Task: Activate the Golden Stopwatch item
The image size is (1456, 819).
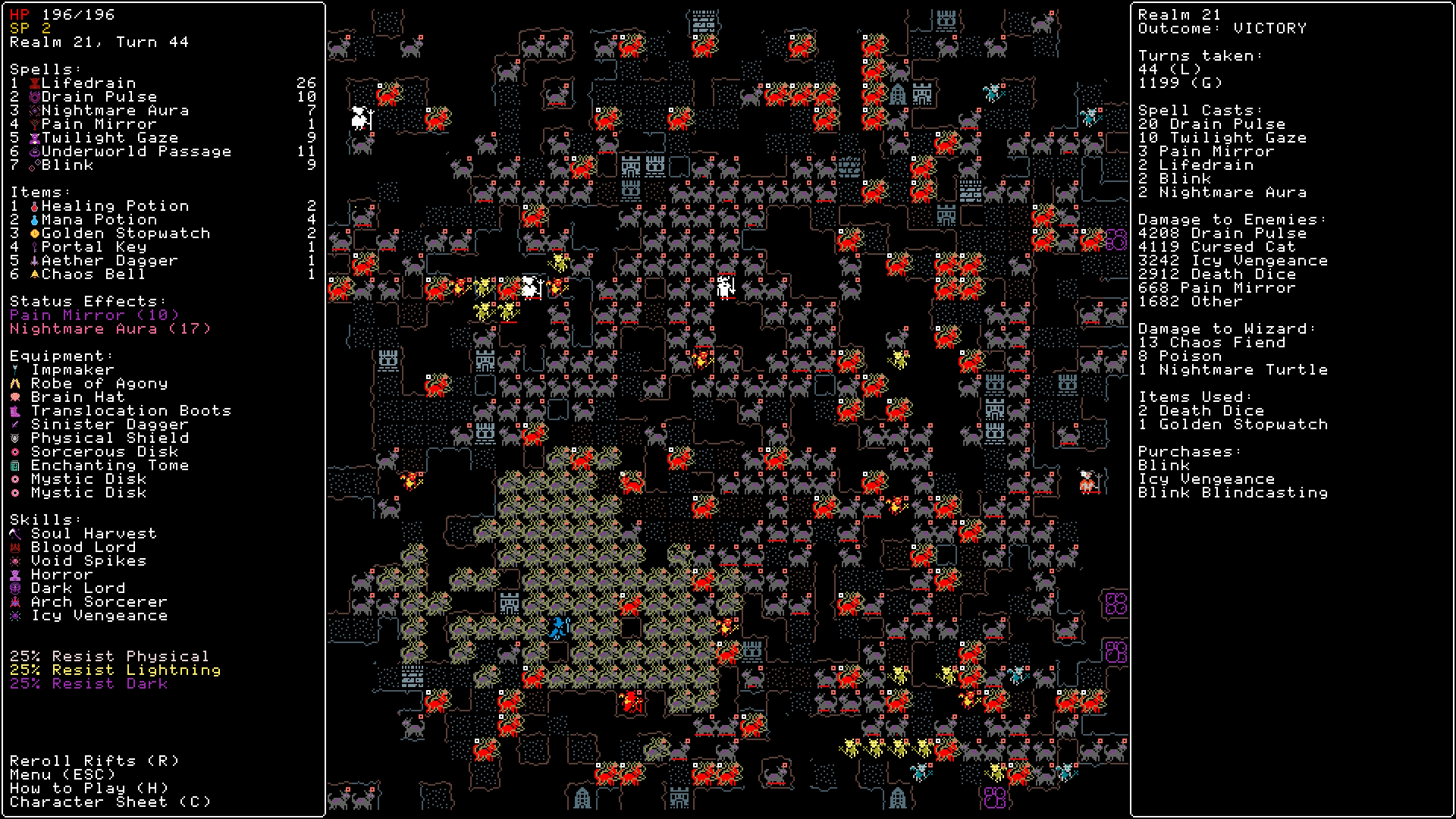Action: (125, 234)
